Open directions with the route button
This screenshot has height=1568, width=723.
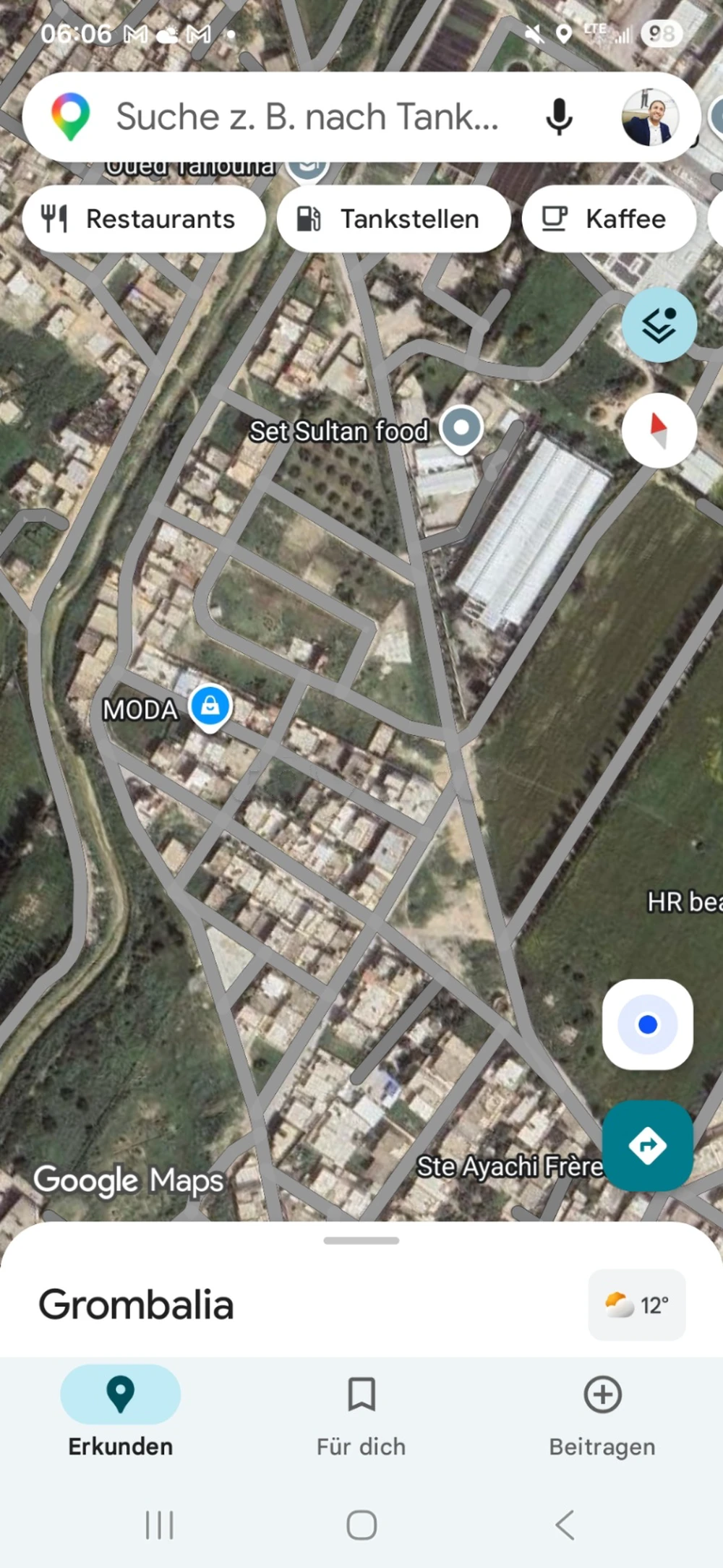647,1145
